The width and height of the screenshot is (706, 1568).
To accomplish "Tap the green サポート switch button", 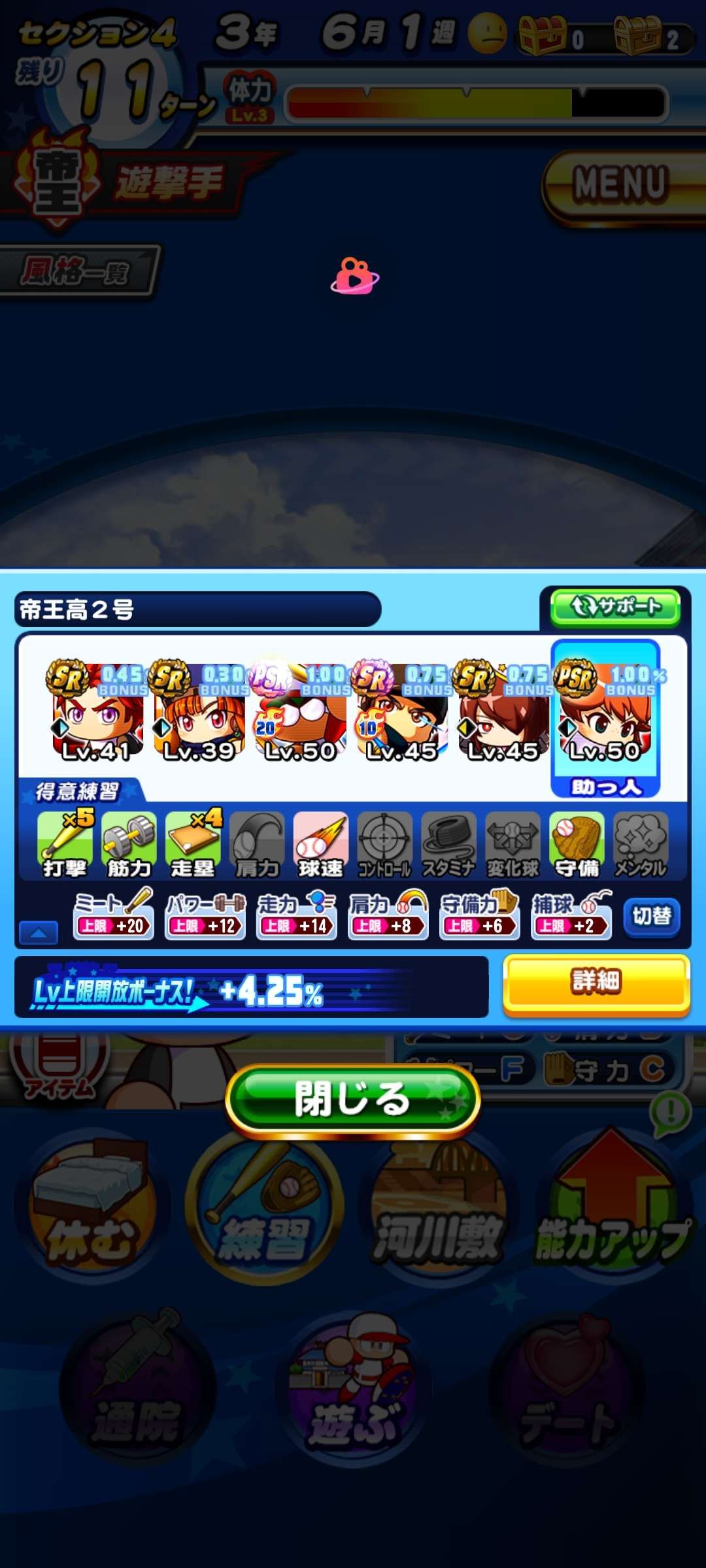I will (x=614, y=607).
